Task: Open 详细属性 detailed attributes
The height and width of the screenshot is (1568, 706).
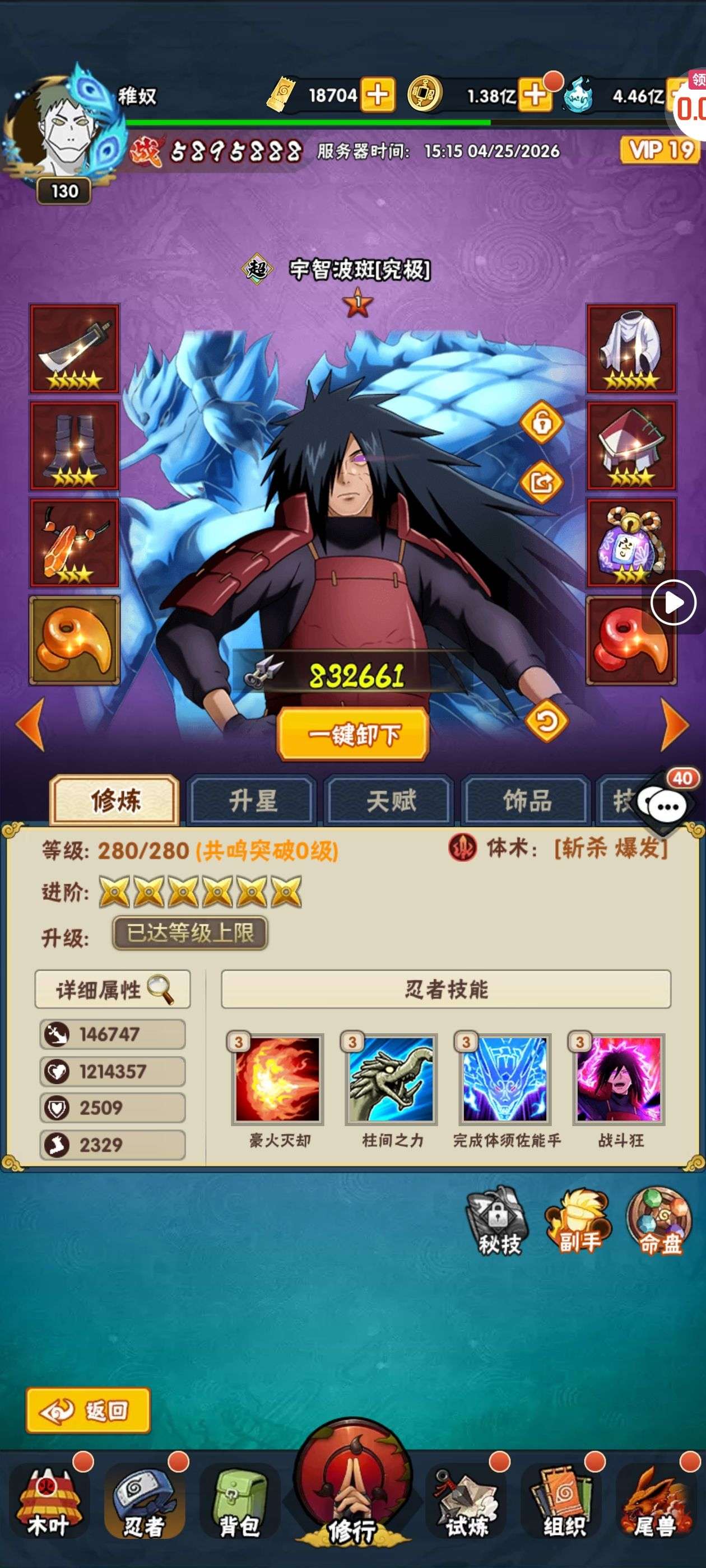Action: 113,990
